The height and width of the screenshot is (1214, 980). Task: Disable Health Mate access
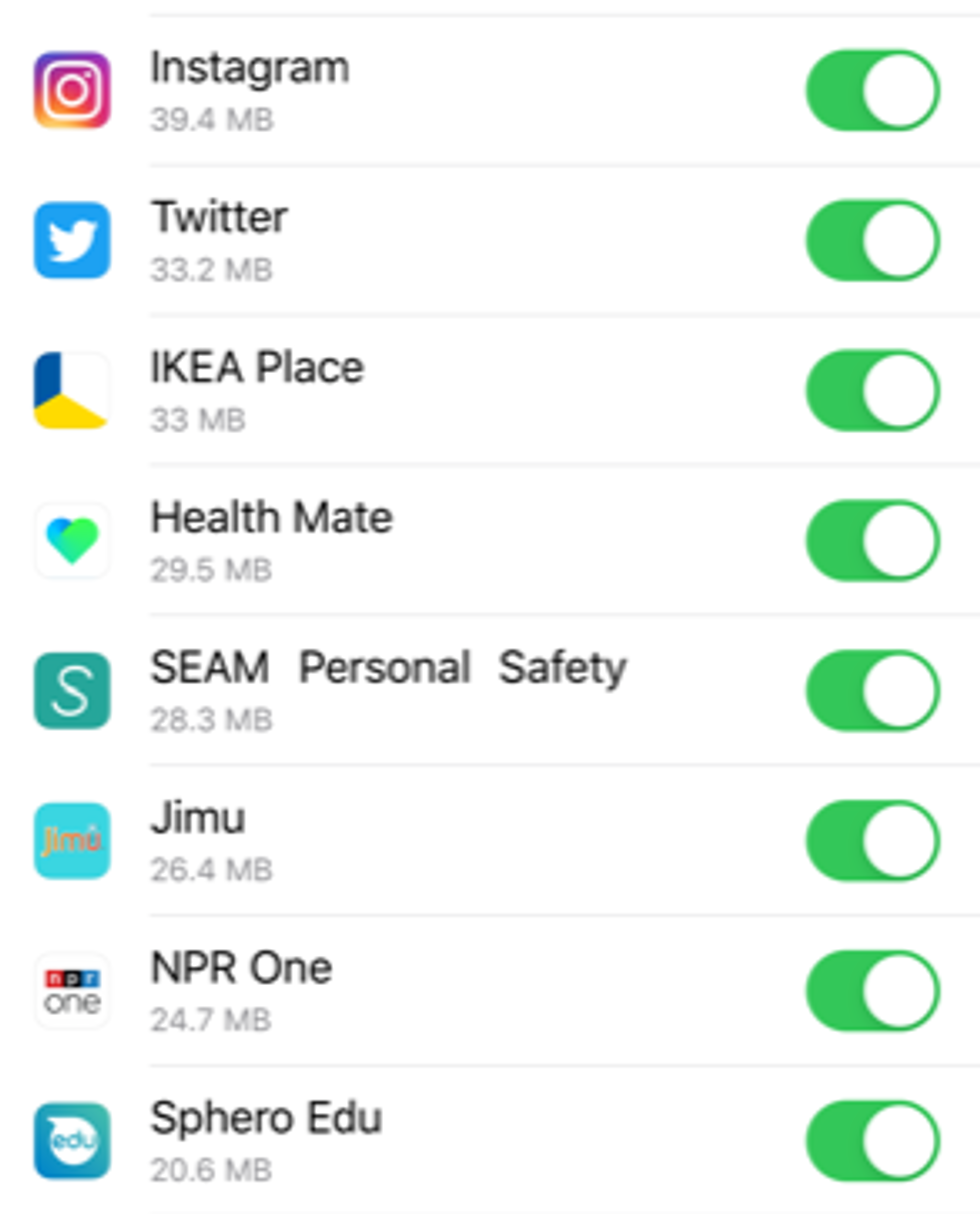[x=871, y=541]
